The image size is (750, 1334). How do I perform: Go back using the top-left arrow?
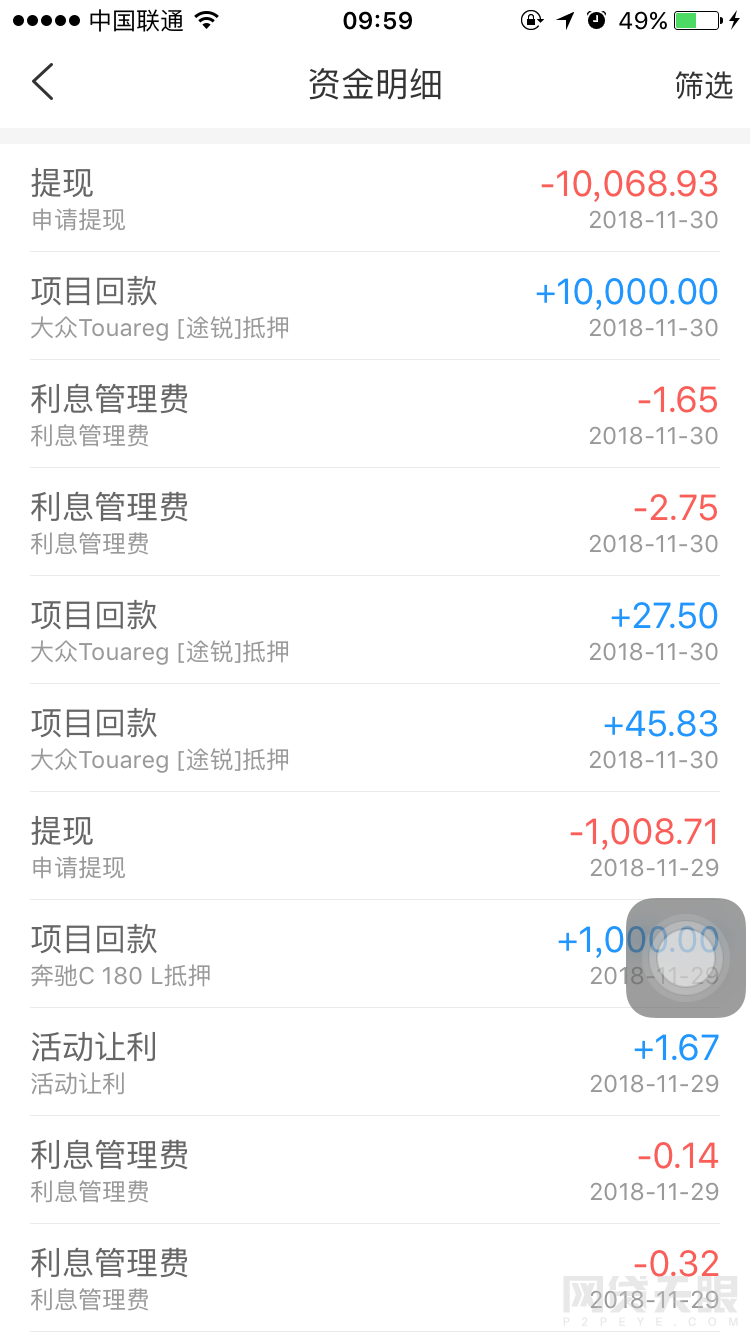[x=43, y=83]
